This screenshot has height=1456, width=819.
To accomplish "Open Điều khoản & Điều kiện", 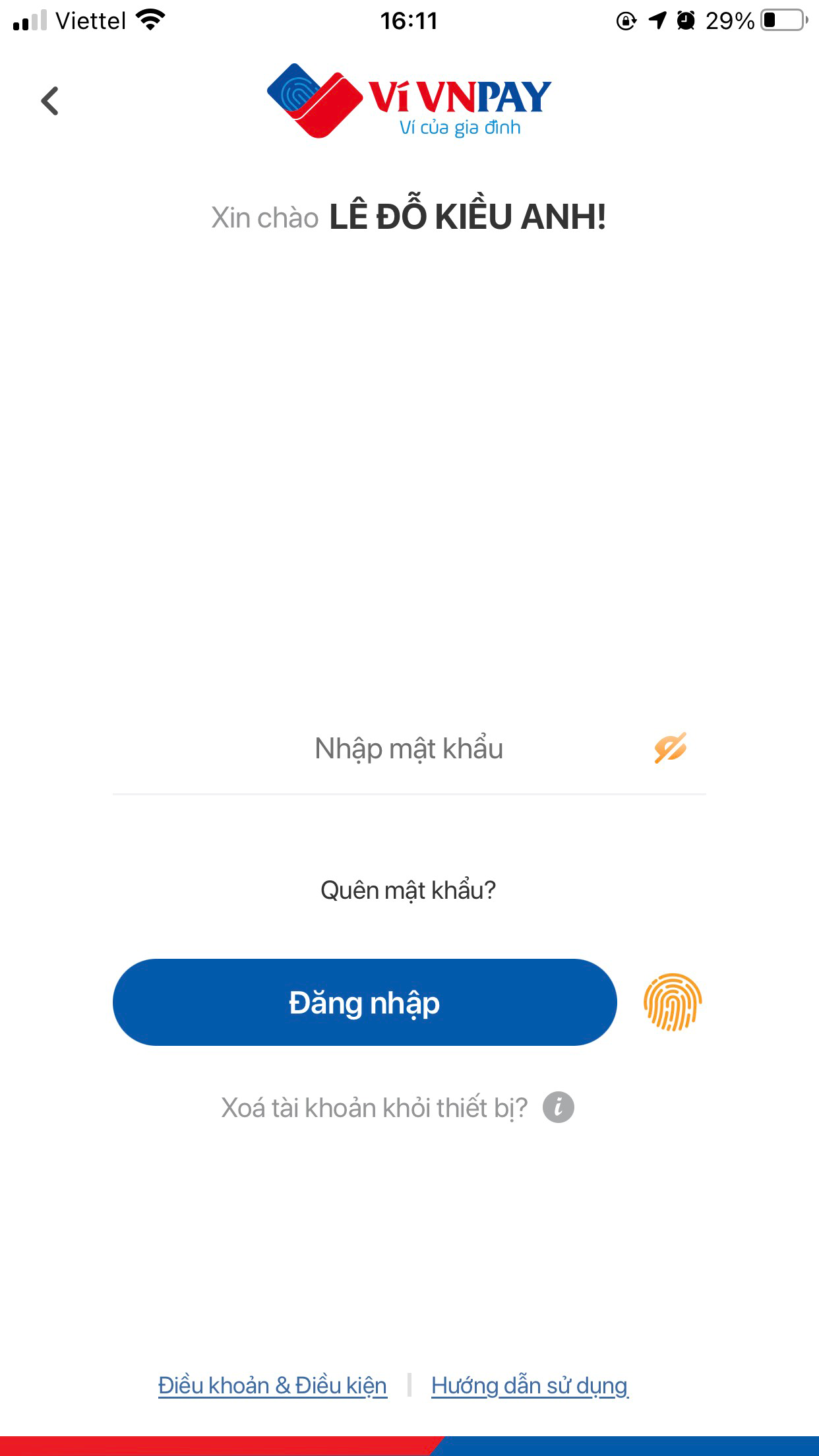I will [x=272, y=1385].
